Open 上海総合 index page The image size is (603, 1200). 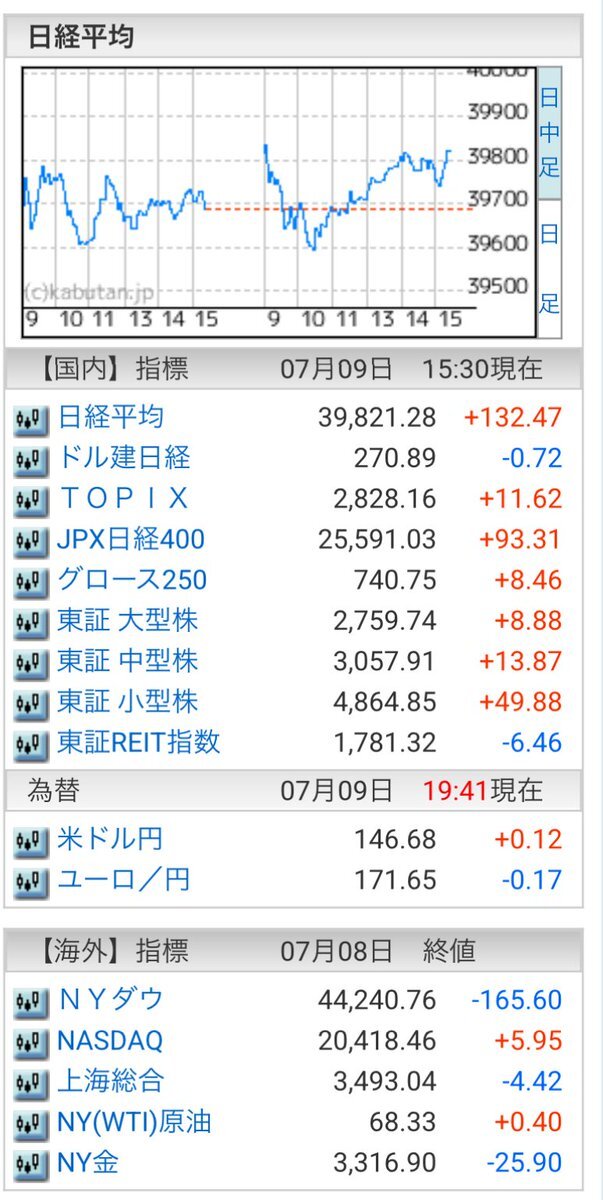tap(110, 1081)
